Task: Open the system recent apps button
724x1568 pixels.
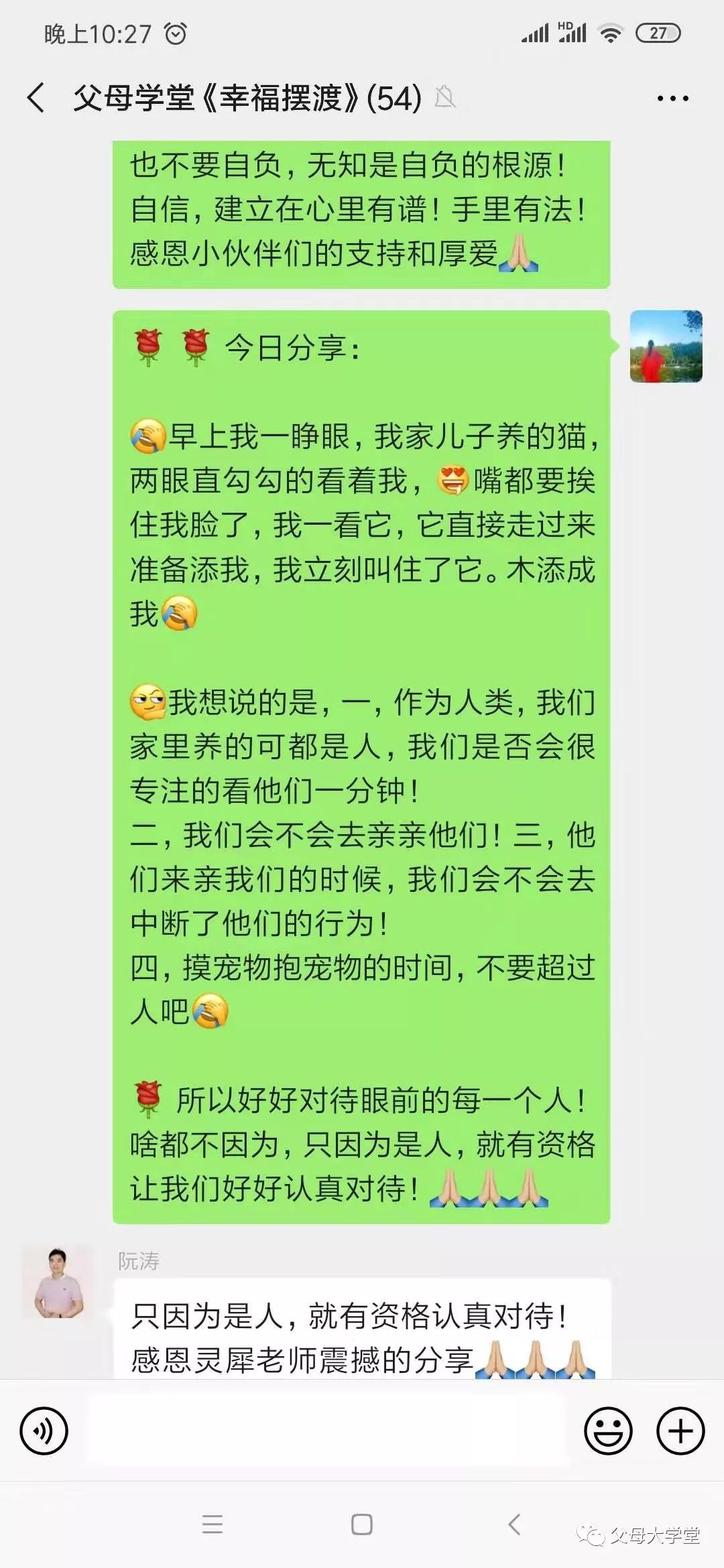Action: (x=213, y=1524)
